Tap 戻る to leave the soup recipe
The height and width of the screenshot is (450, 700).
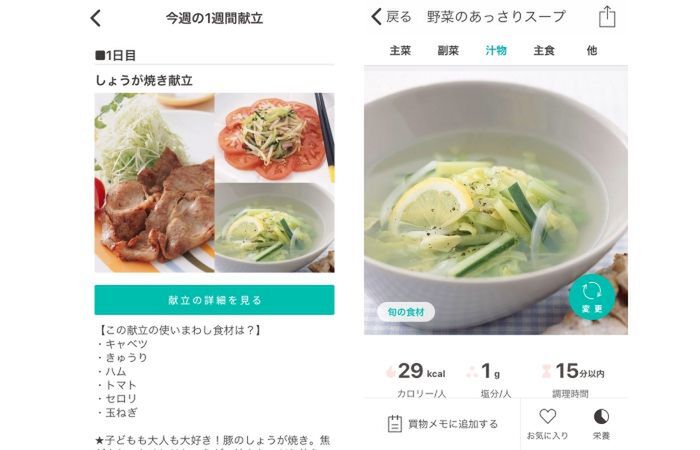390,17
